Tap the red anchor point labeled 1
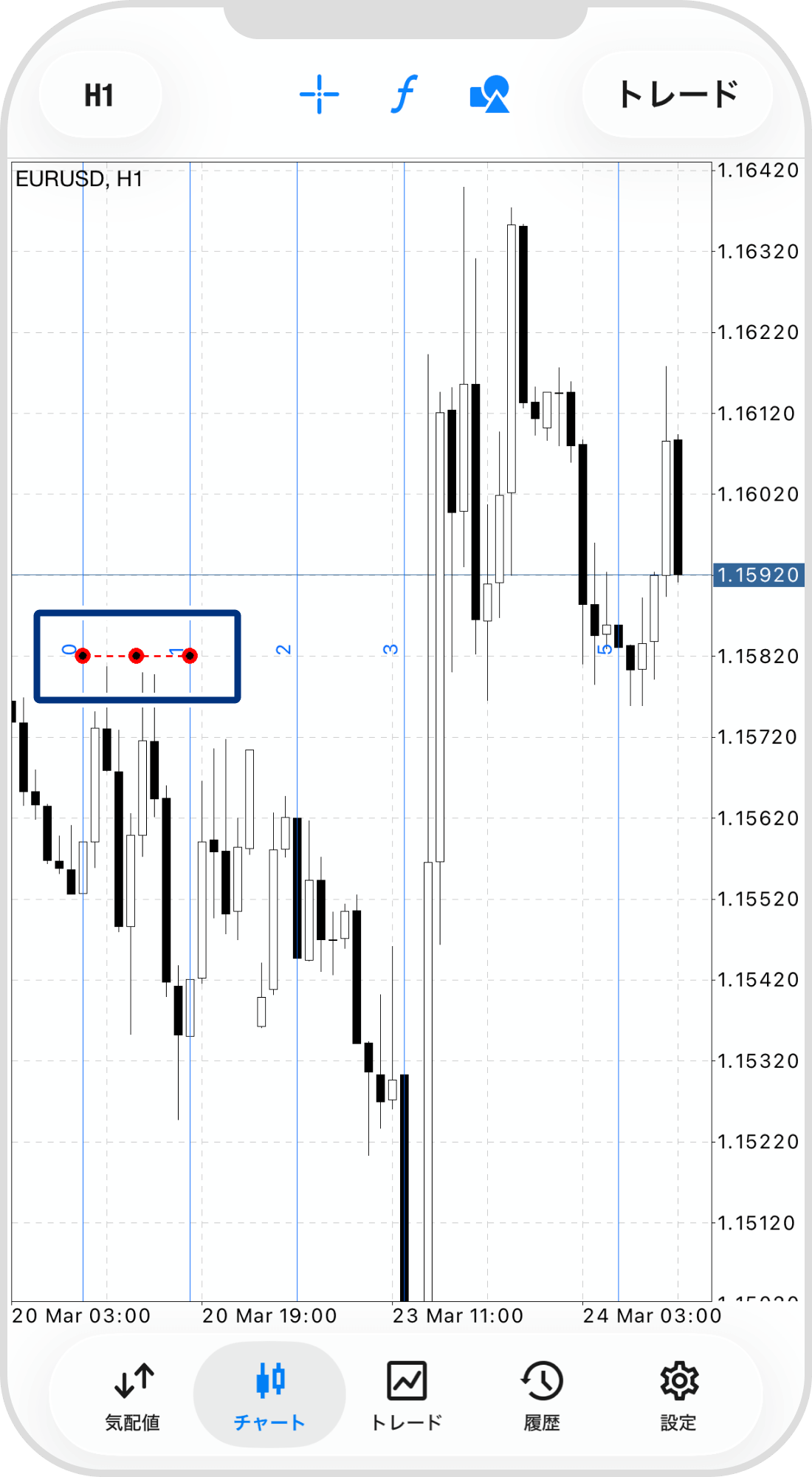 (190, 656)
